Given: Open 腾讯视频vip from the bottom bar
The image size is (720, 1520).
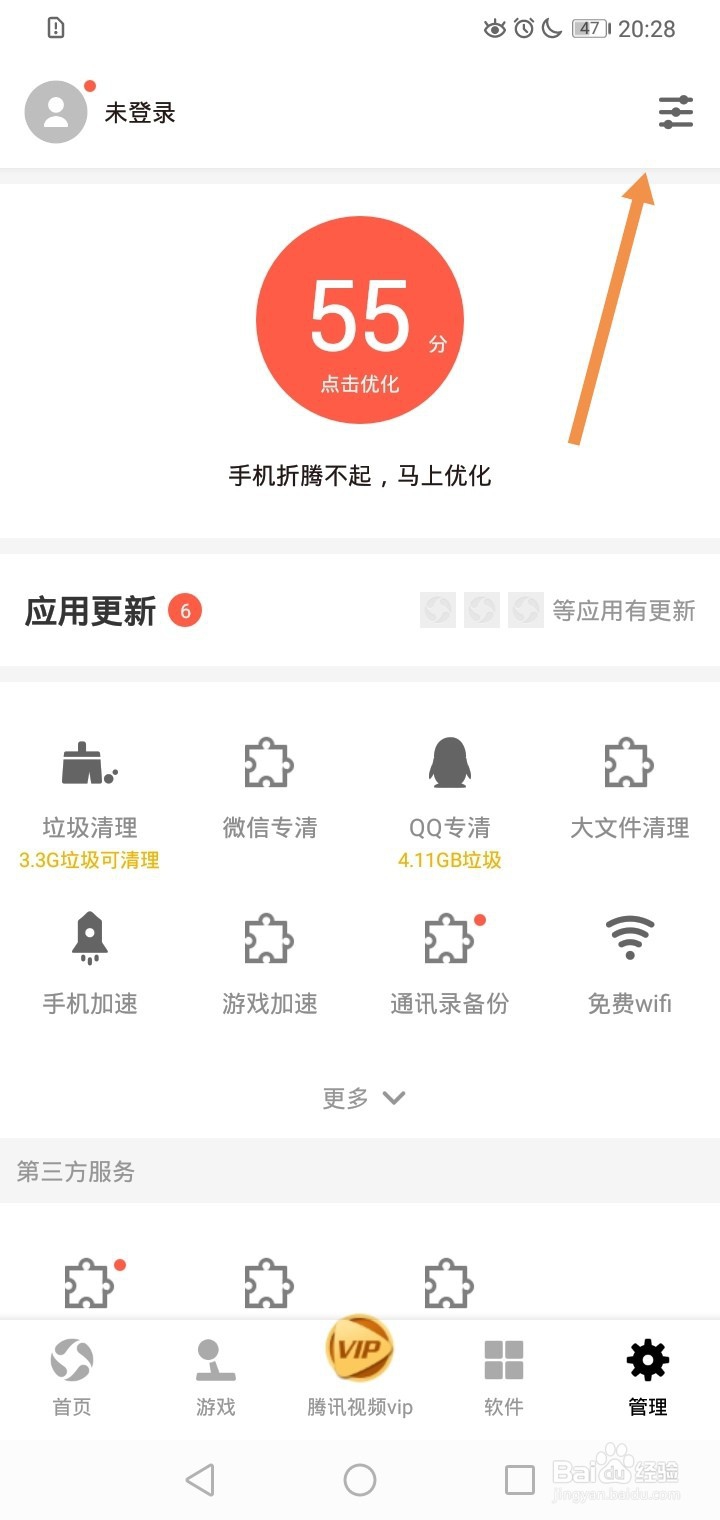Looking at the screenshot, I should 358,1370.
